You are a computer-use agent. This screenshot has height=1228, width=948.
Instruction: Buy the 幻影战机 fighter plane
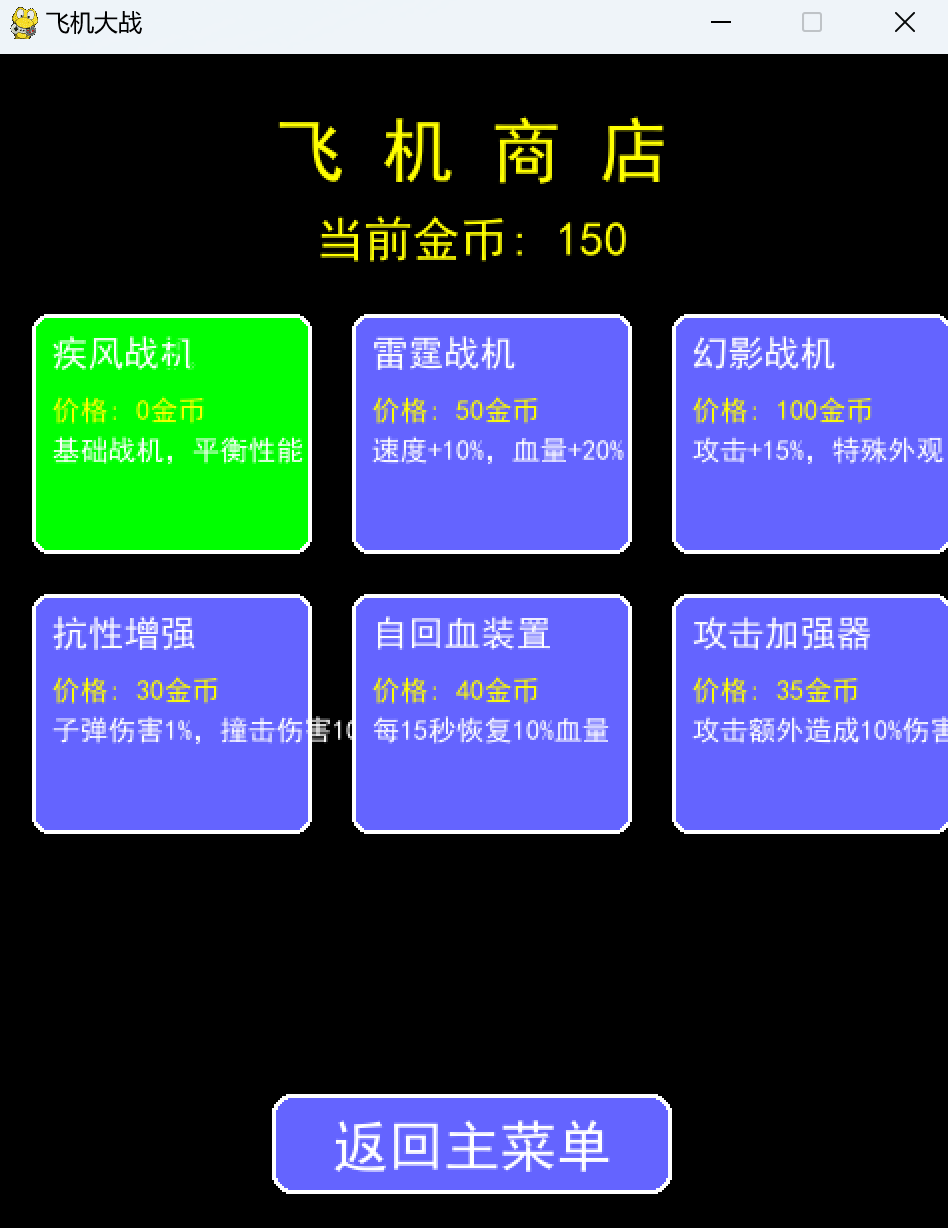click(x=811, y=434)
